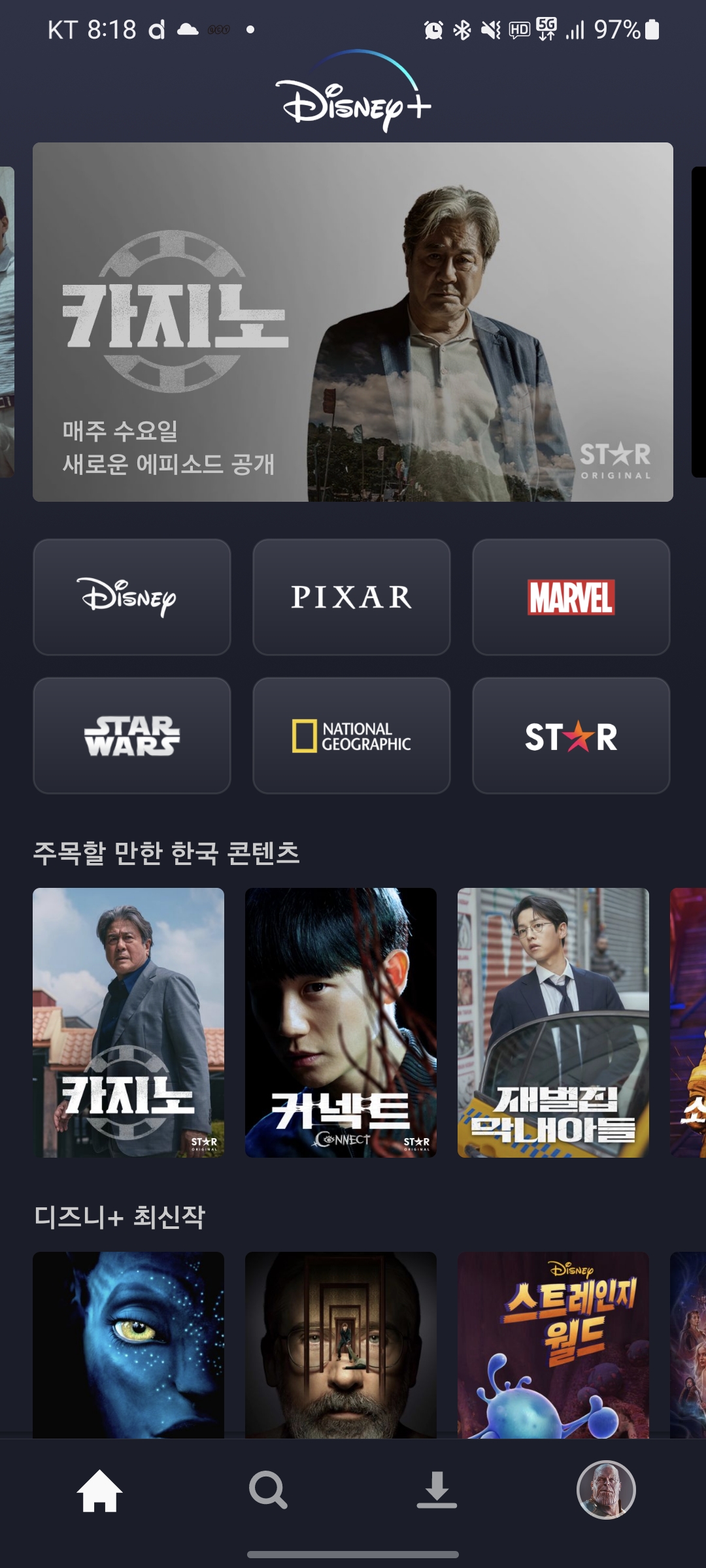
Task: Open the Star Wars brand tile
Action: click(x=132, y=736)
